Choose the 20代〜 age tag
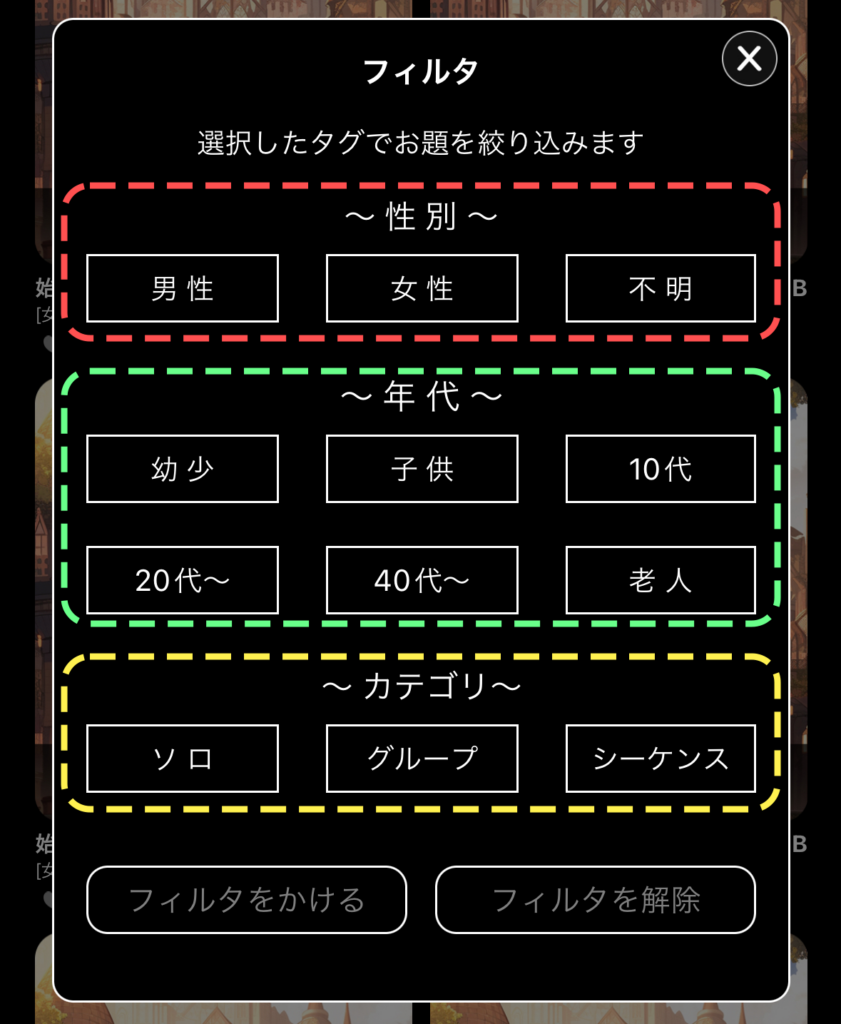 [182, 580]
